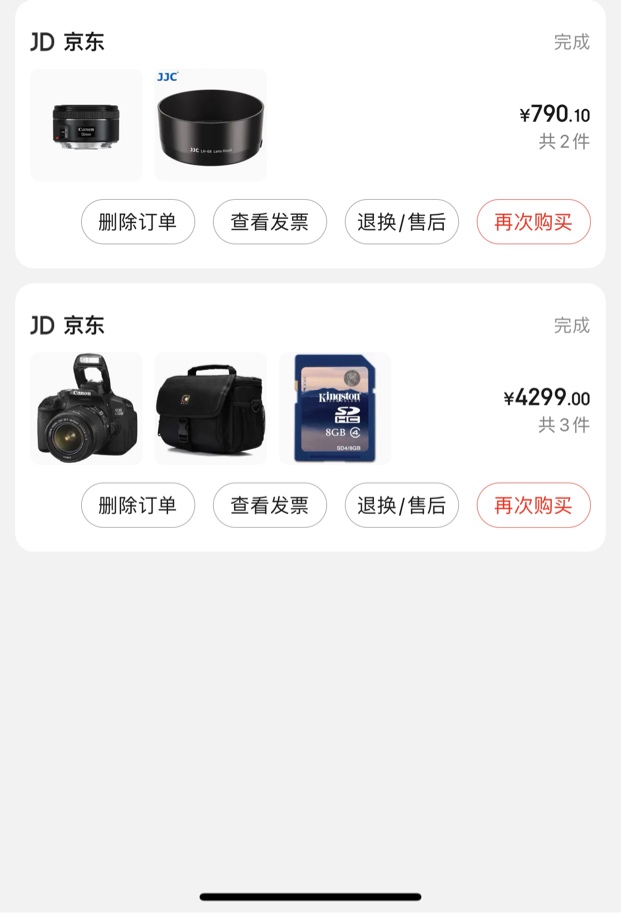Open the Canon DSLR camera image
Screen dimensions: 621x913
[86, 408]
